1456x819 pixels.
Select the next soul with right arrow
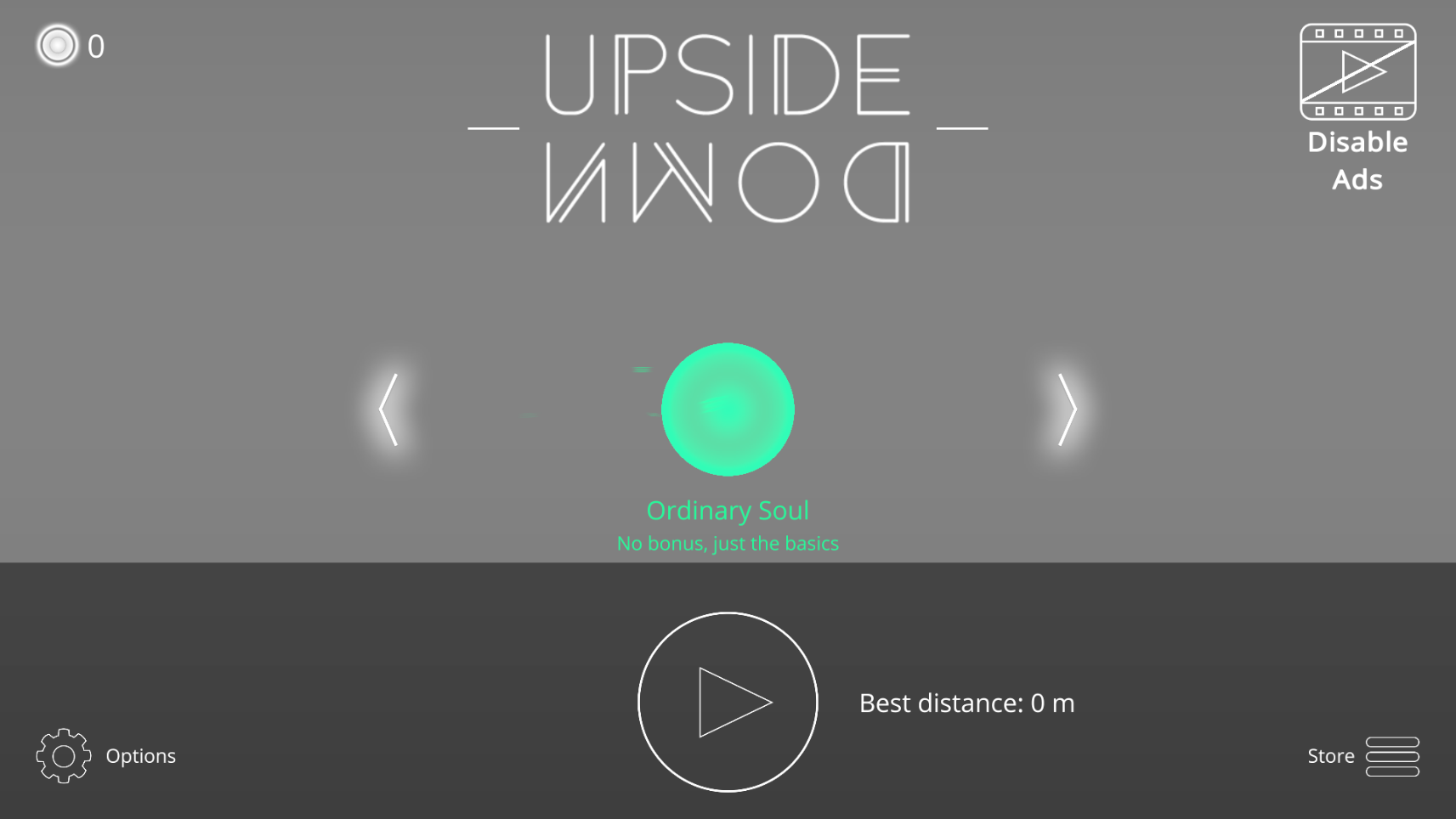tap(1067, 409)
